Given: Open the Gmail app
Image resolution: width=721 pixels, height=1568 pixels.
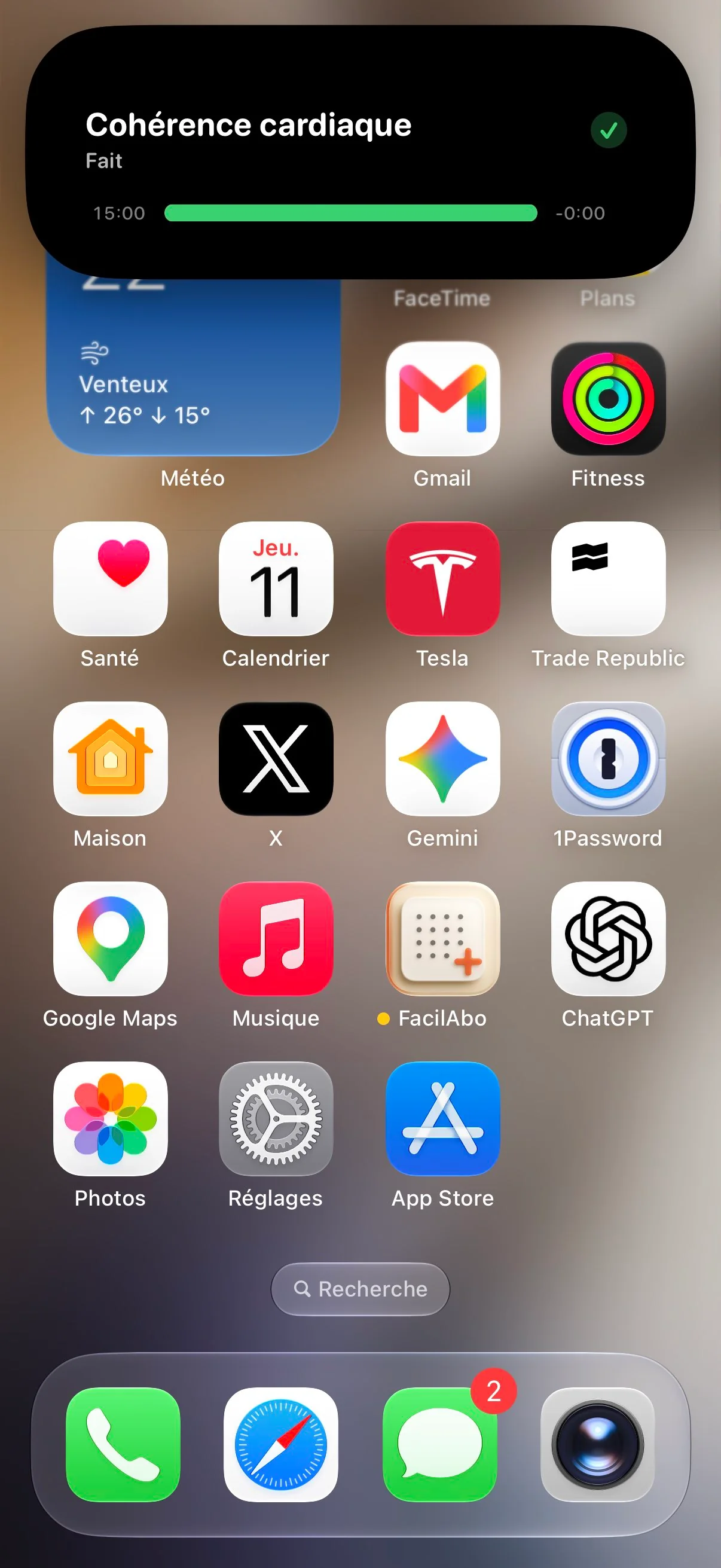Looking at the screenshot, I should (442, 399).
